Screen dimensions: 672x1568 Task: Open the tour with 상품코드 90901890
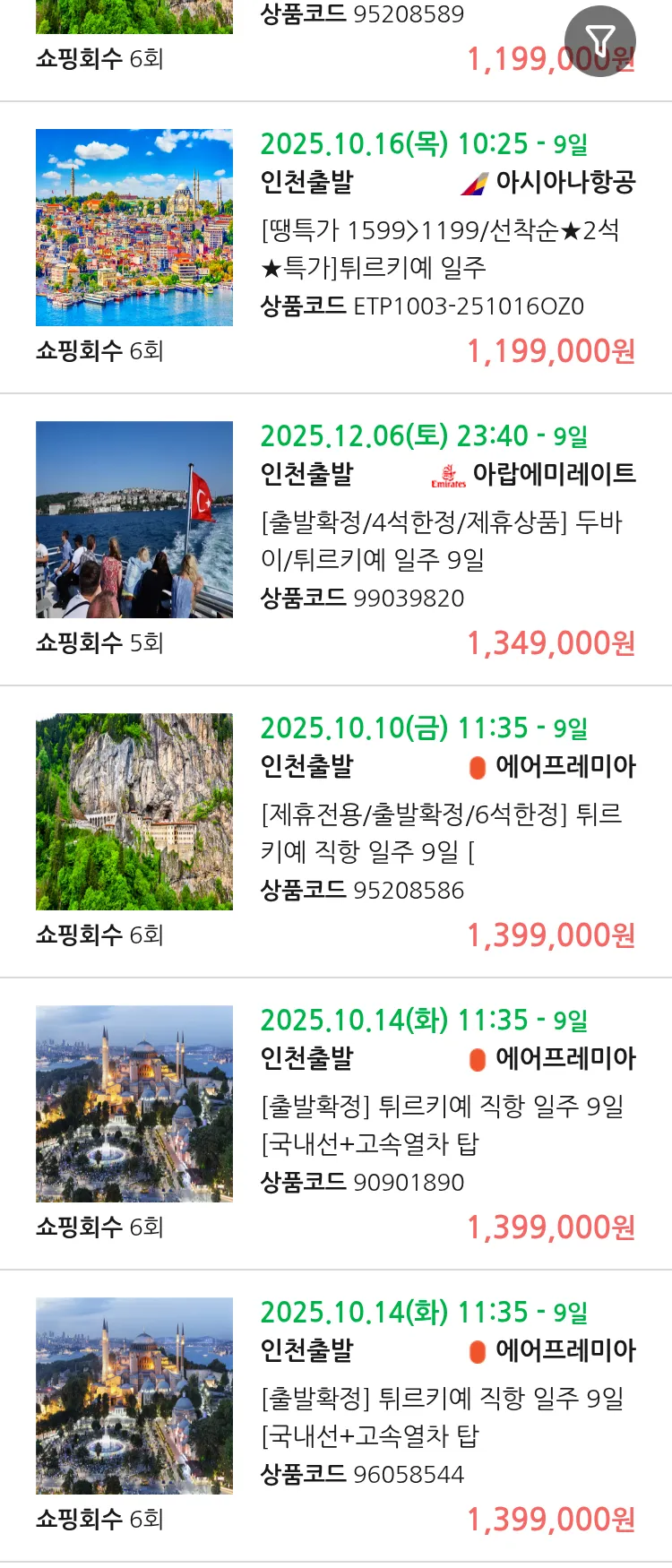(x=441, y=1124)
